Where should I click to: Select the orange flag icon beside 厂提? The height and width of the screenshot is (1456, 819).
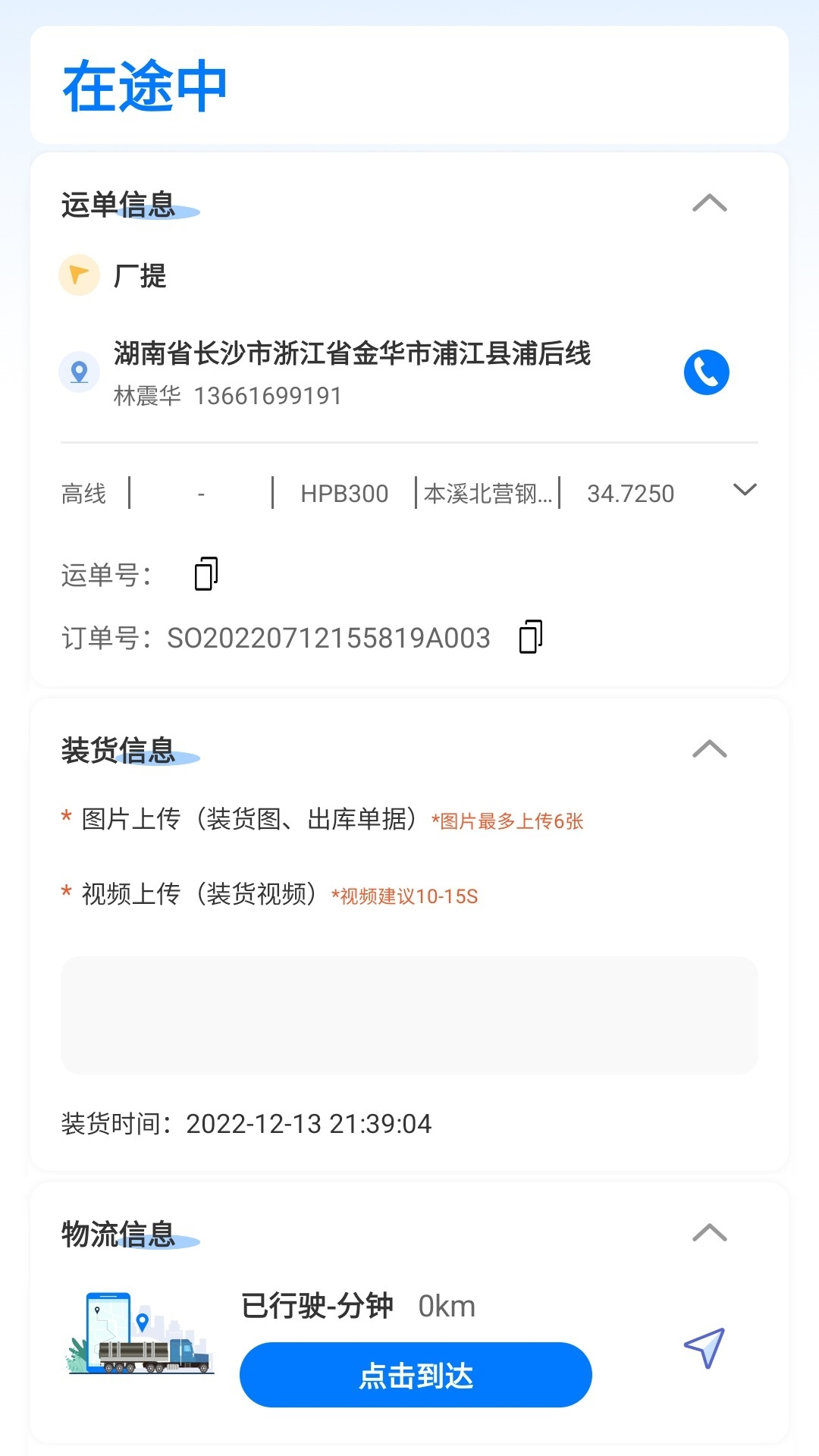click(79, 275)
